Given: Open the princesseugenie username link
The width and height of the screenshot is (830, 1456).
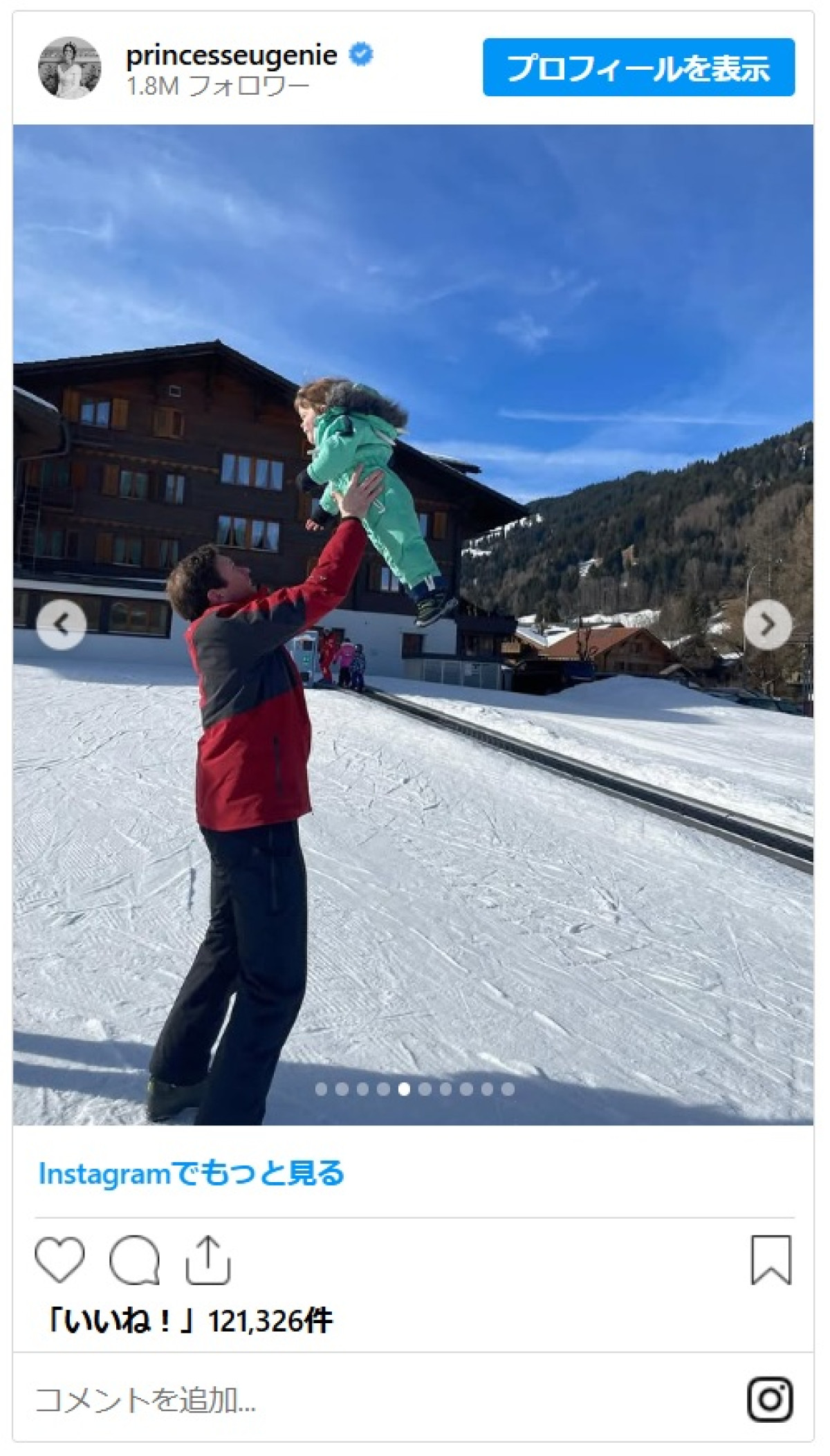Looking at the screenshot, I should (231, 55).
